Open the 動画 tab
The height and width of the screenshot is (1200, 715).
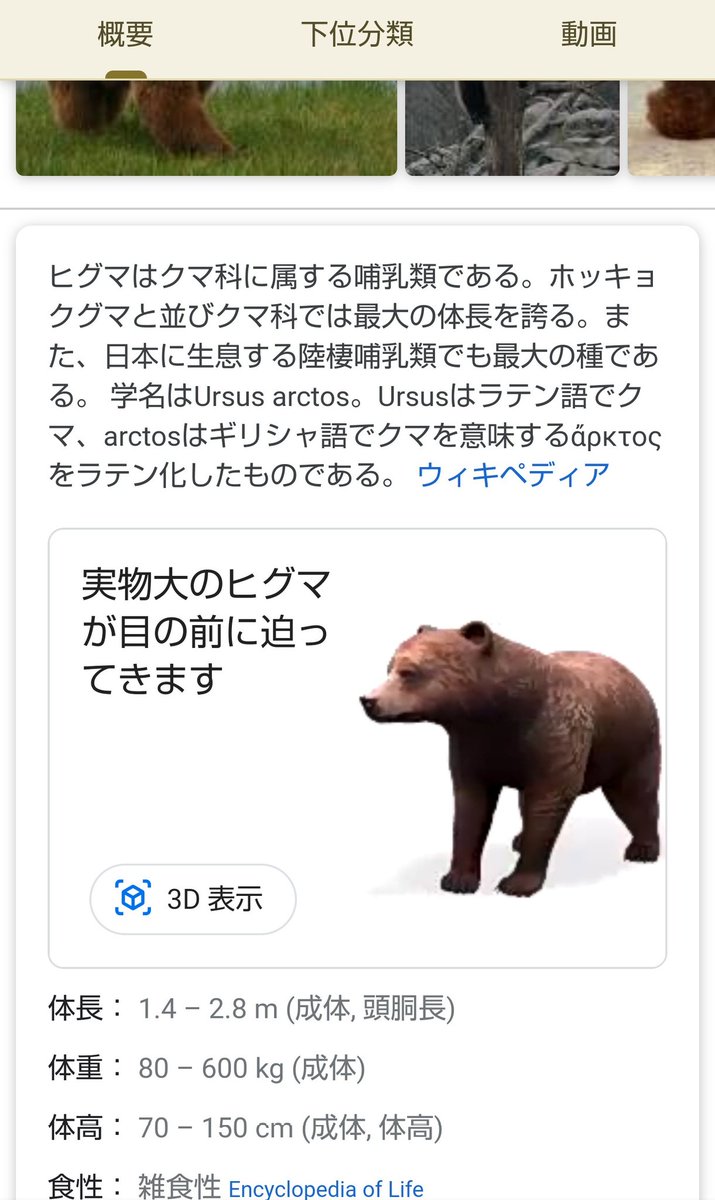[x=588, y=35]
